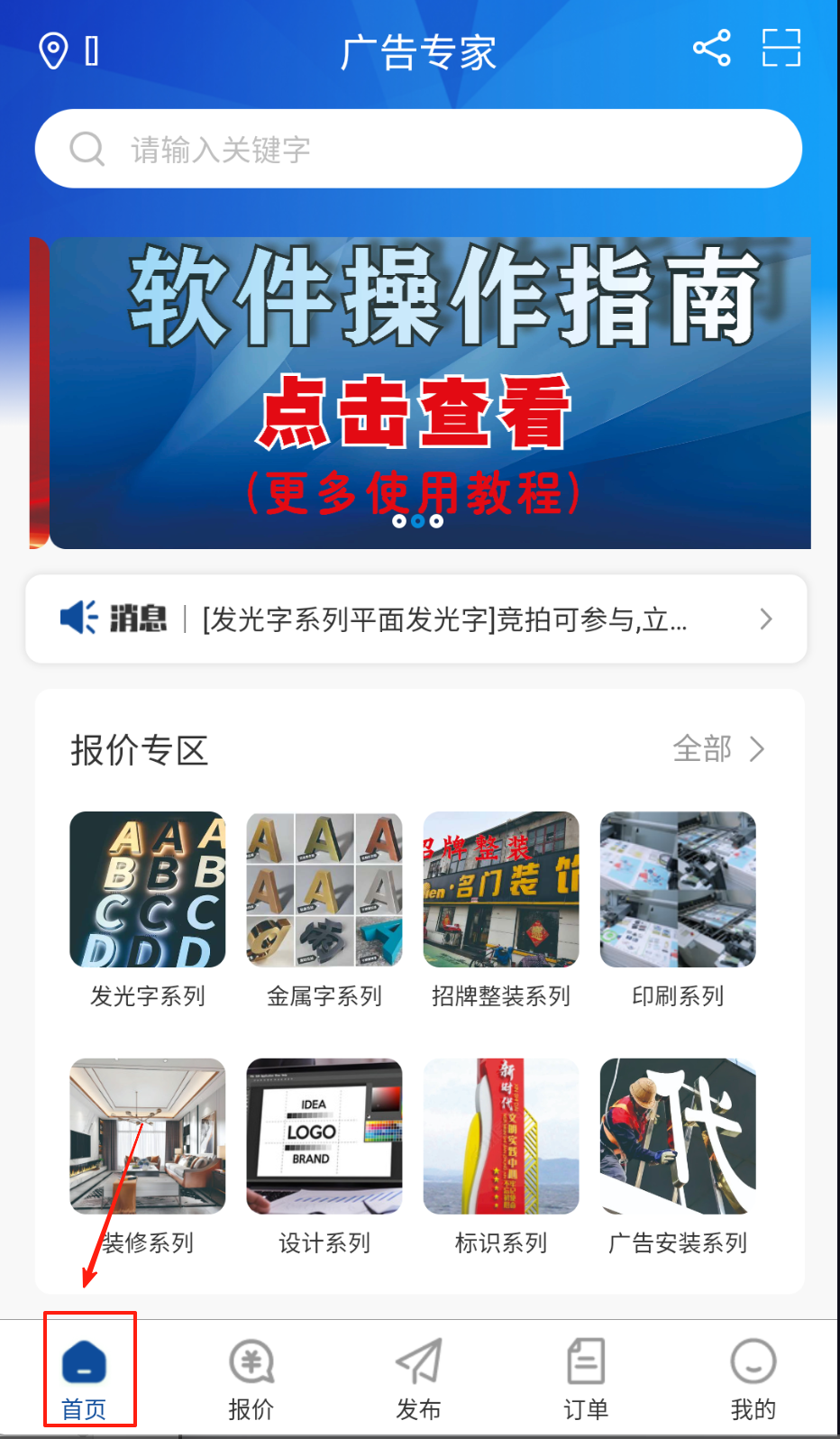The height and width of the screenshot is (1439, 840).
Task: Open the 消息 announcement row
Action: 416,619
